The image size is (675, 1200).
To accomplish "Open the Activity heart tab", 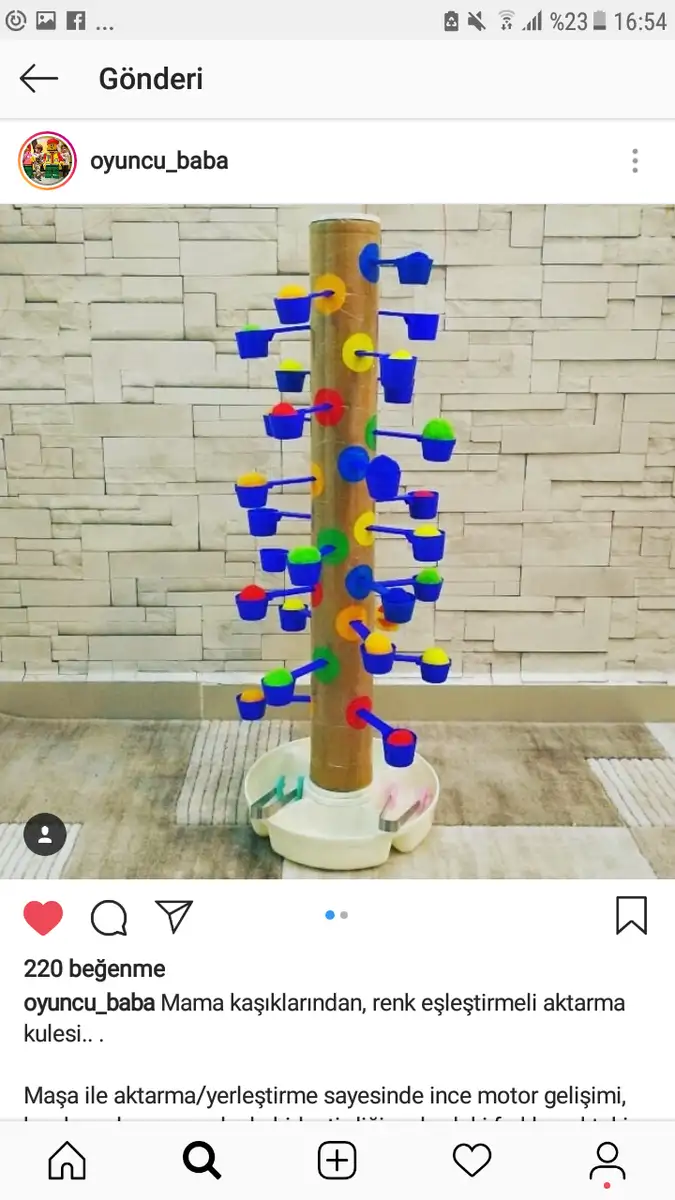I will coord(472,1160).
